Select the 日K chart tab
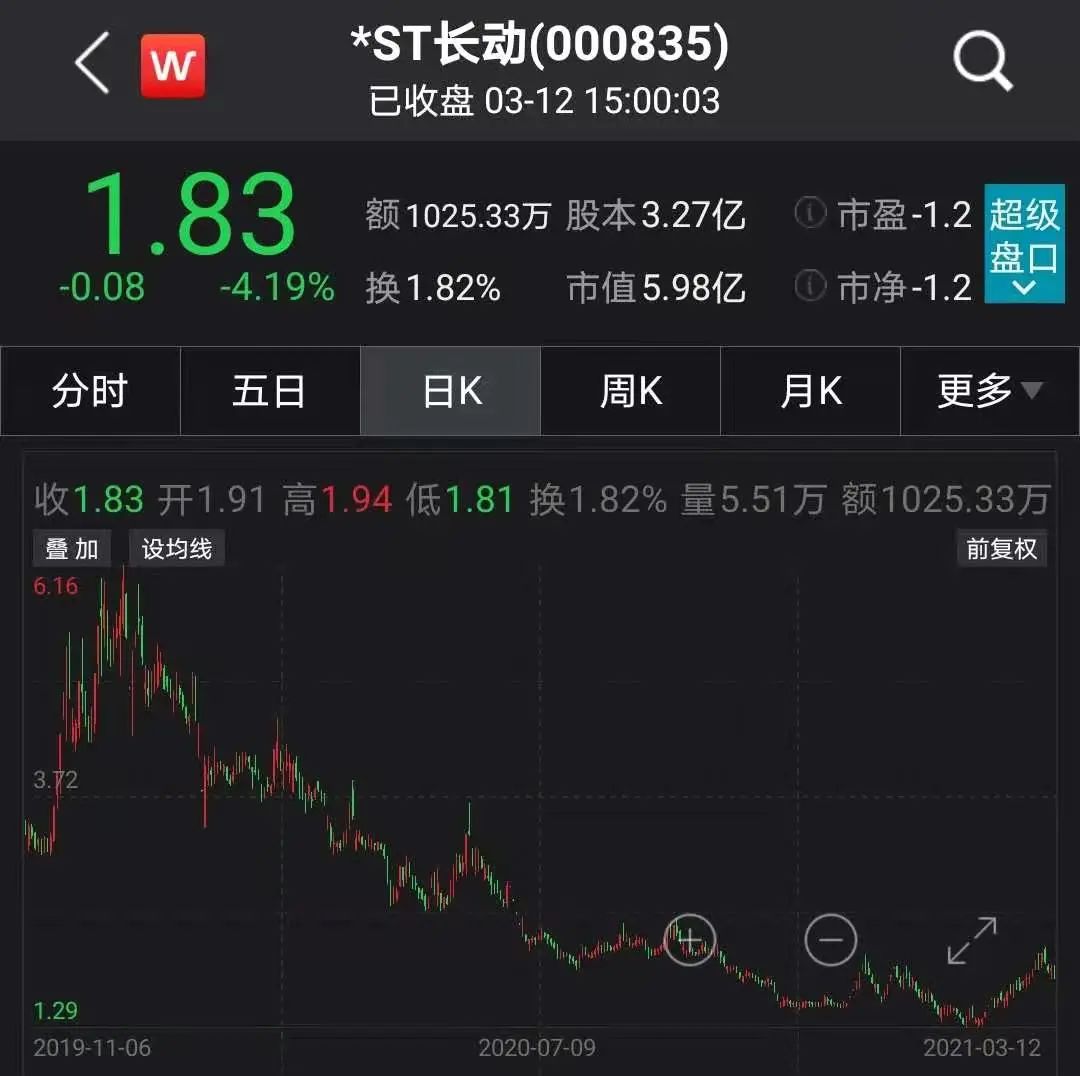 (x=451, y=391)
